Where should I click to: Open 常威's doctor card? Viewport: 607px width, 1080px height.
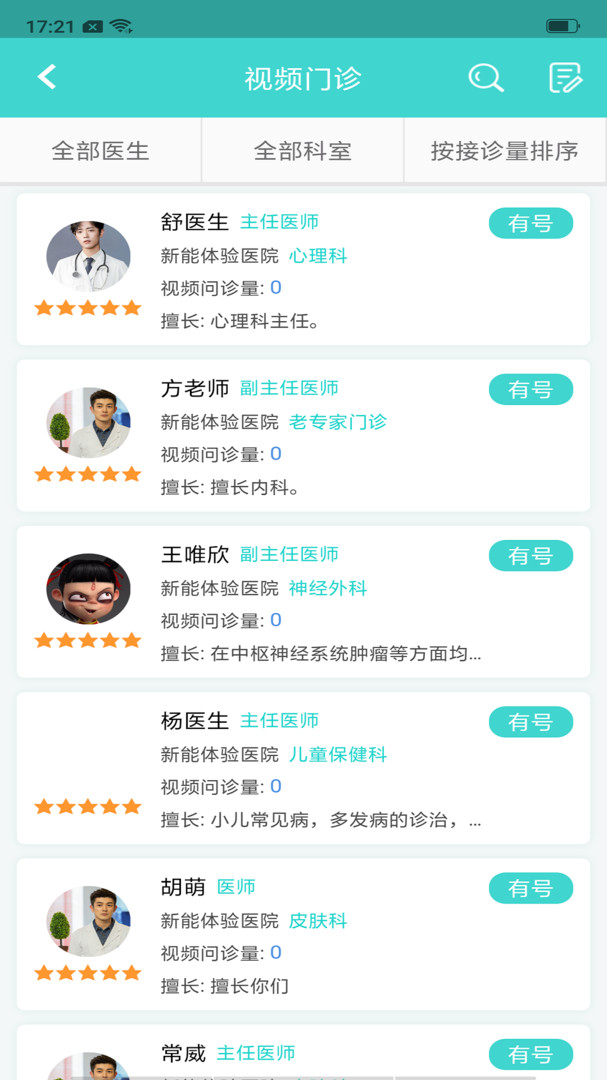[x=303, y=1052]
